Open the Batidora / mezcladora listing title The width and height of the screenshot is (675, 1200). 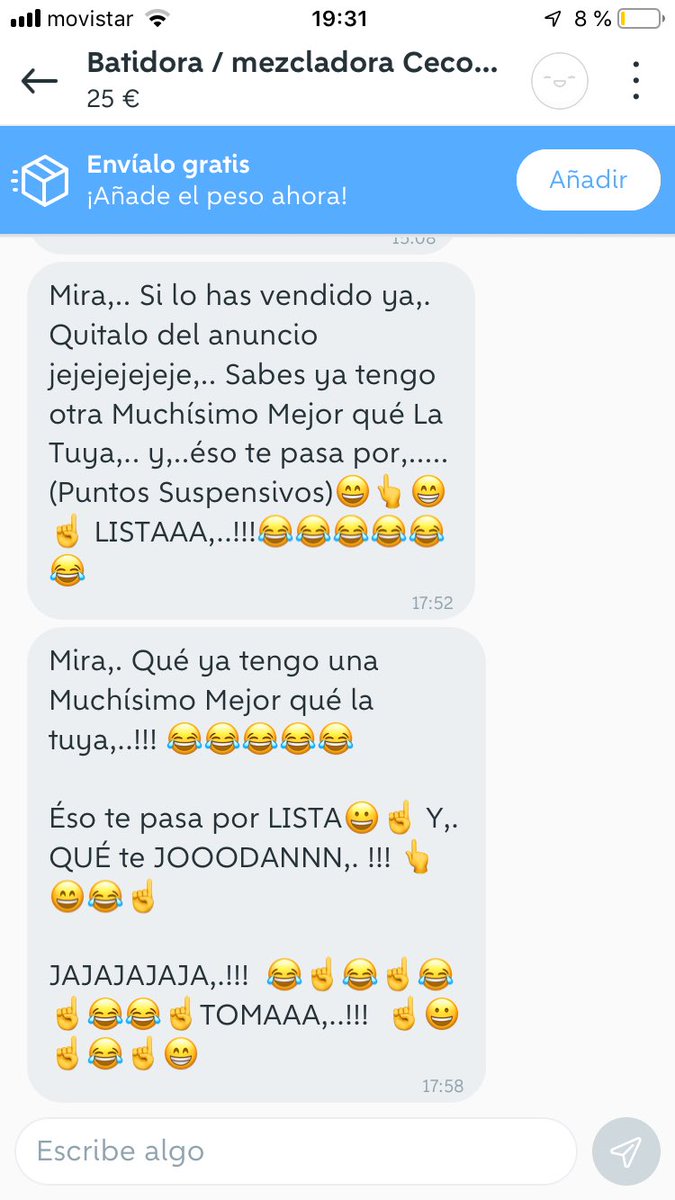pyautogui.click(x=292, y=62)
